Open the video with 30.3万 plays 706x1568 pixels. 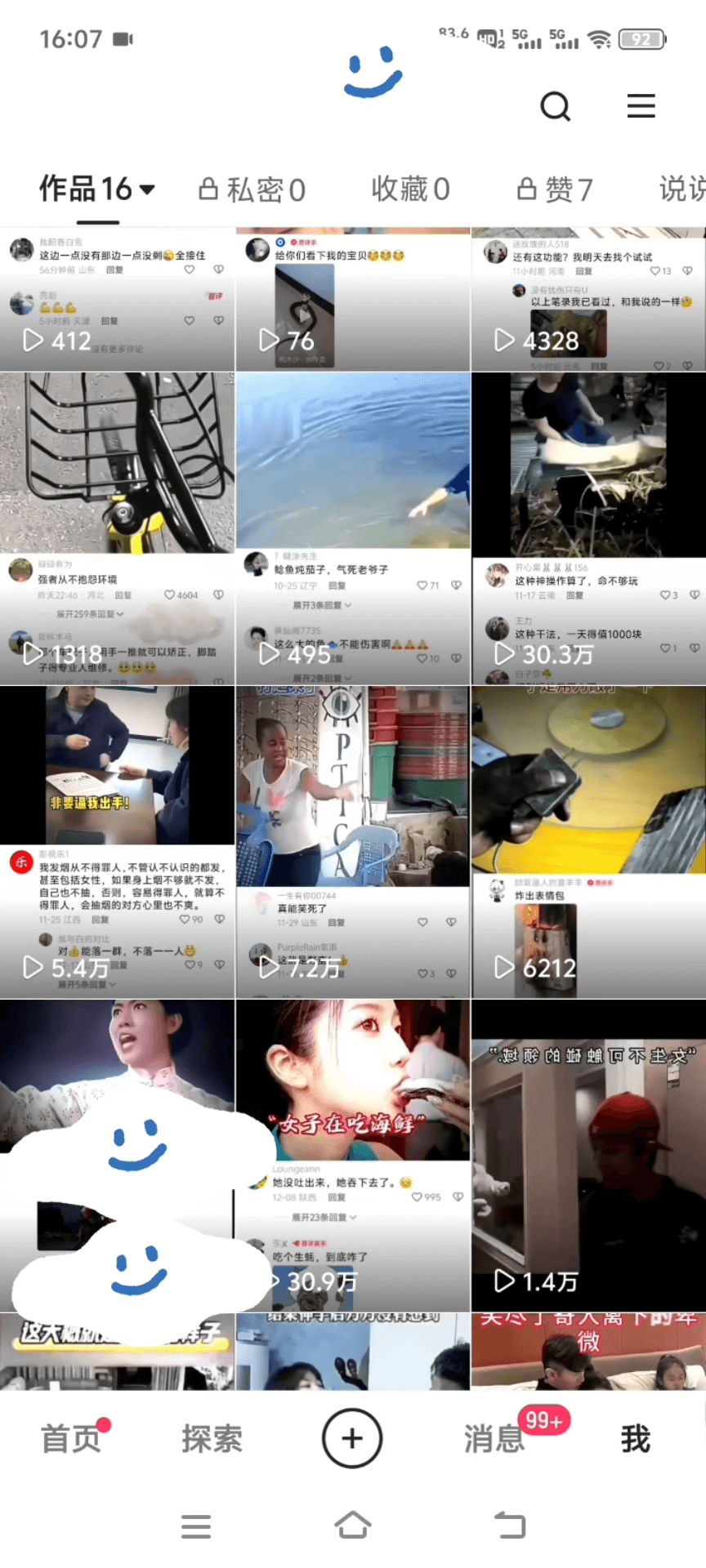point(588,529)
